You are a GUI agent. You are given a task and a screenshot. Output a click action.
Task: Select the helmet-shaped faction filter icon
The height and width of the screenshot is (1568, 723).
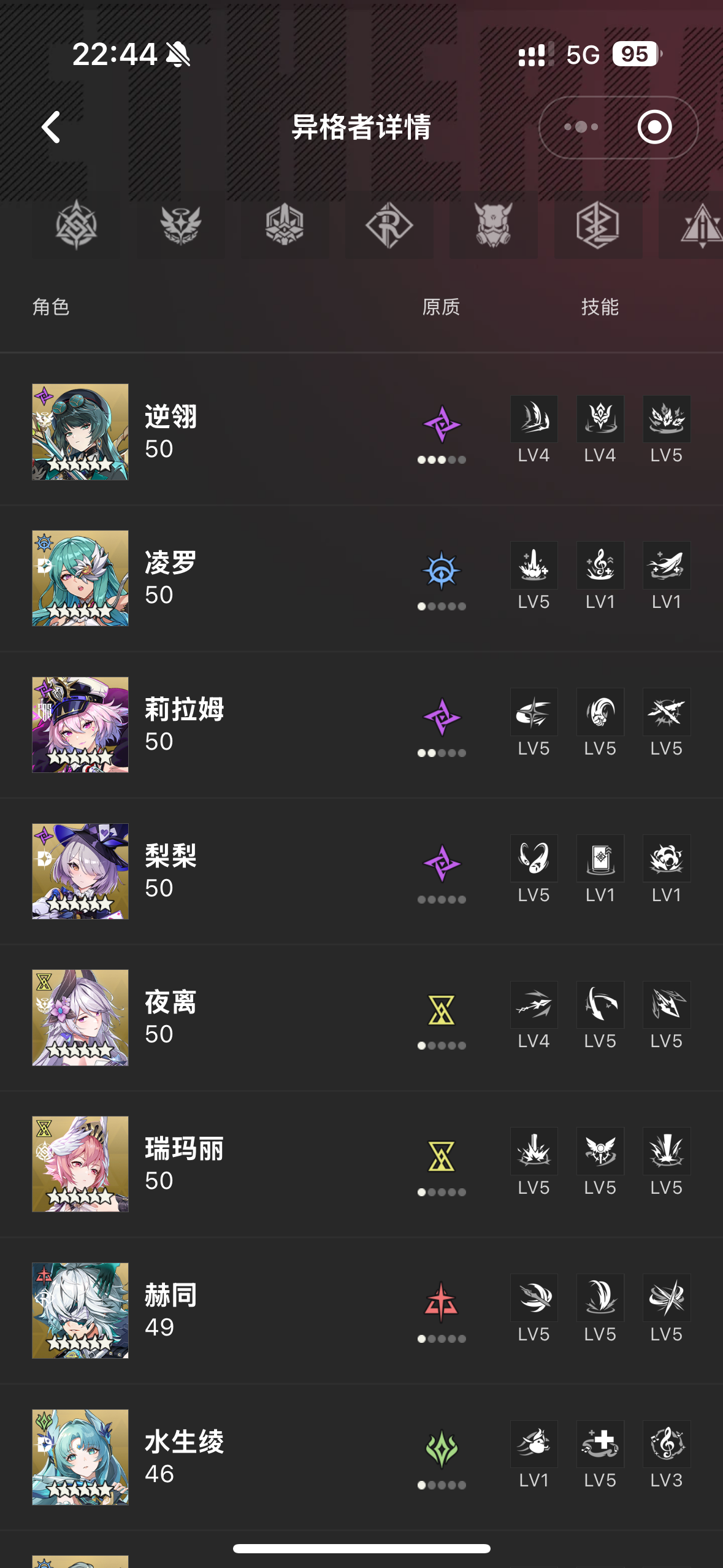285,226
